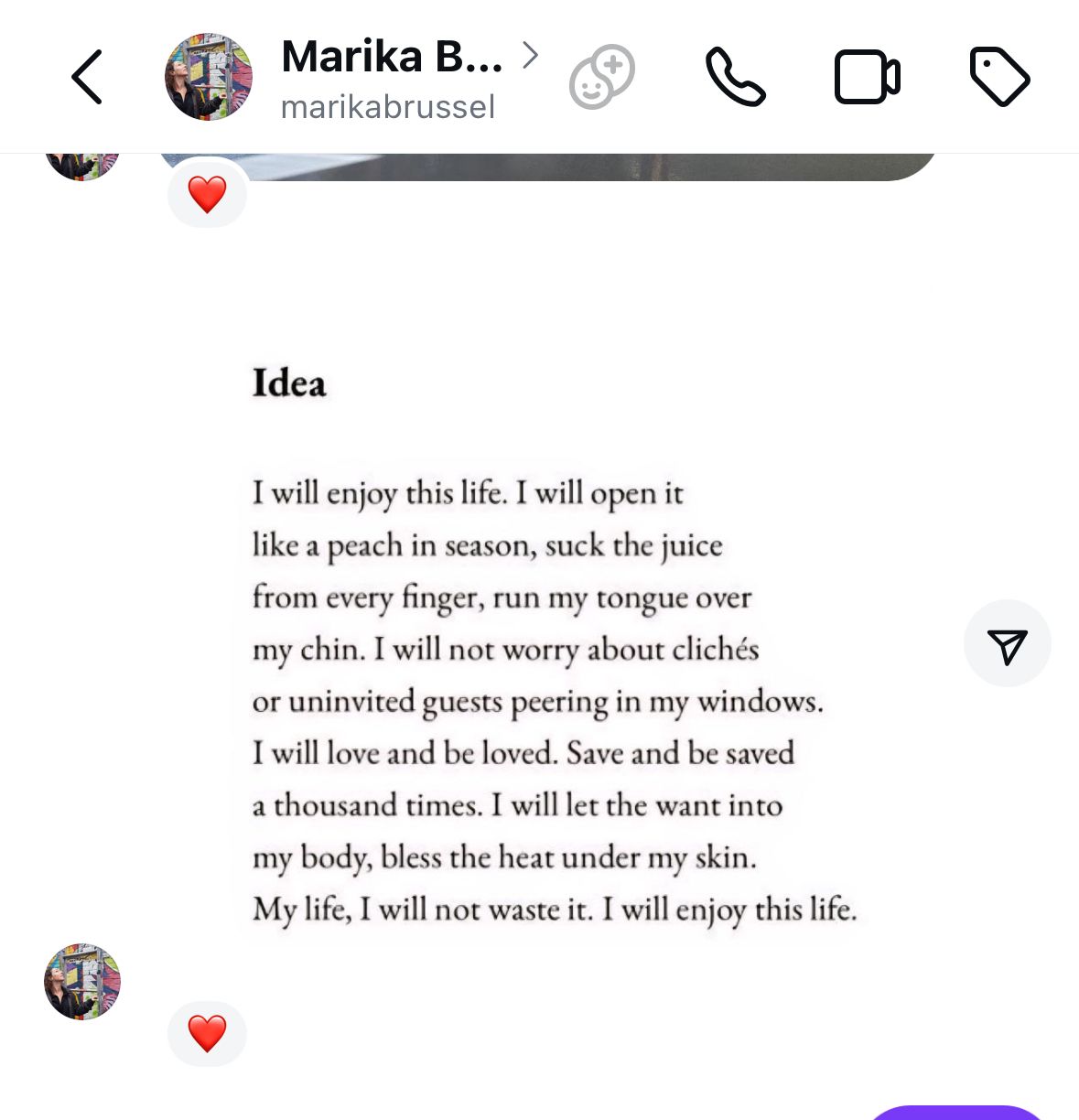Viewport: 1079px width, 1120px height.
Task: Open Marika's profile from the chat header
Action: pos(392,77)
